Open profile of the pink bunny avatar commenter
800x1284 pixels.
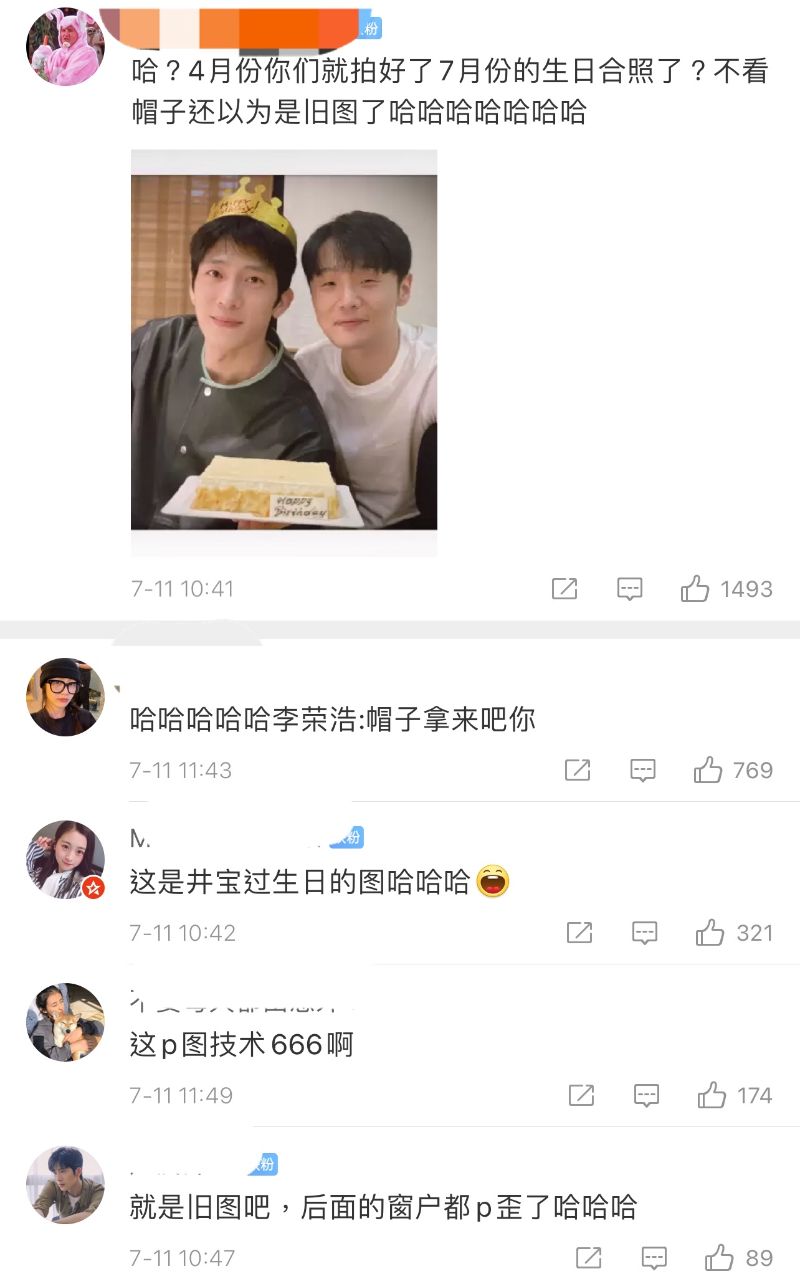[x=65, y=47]
